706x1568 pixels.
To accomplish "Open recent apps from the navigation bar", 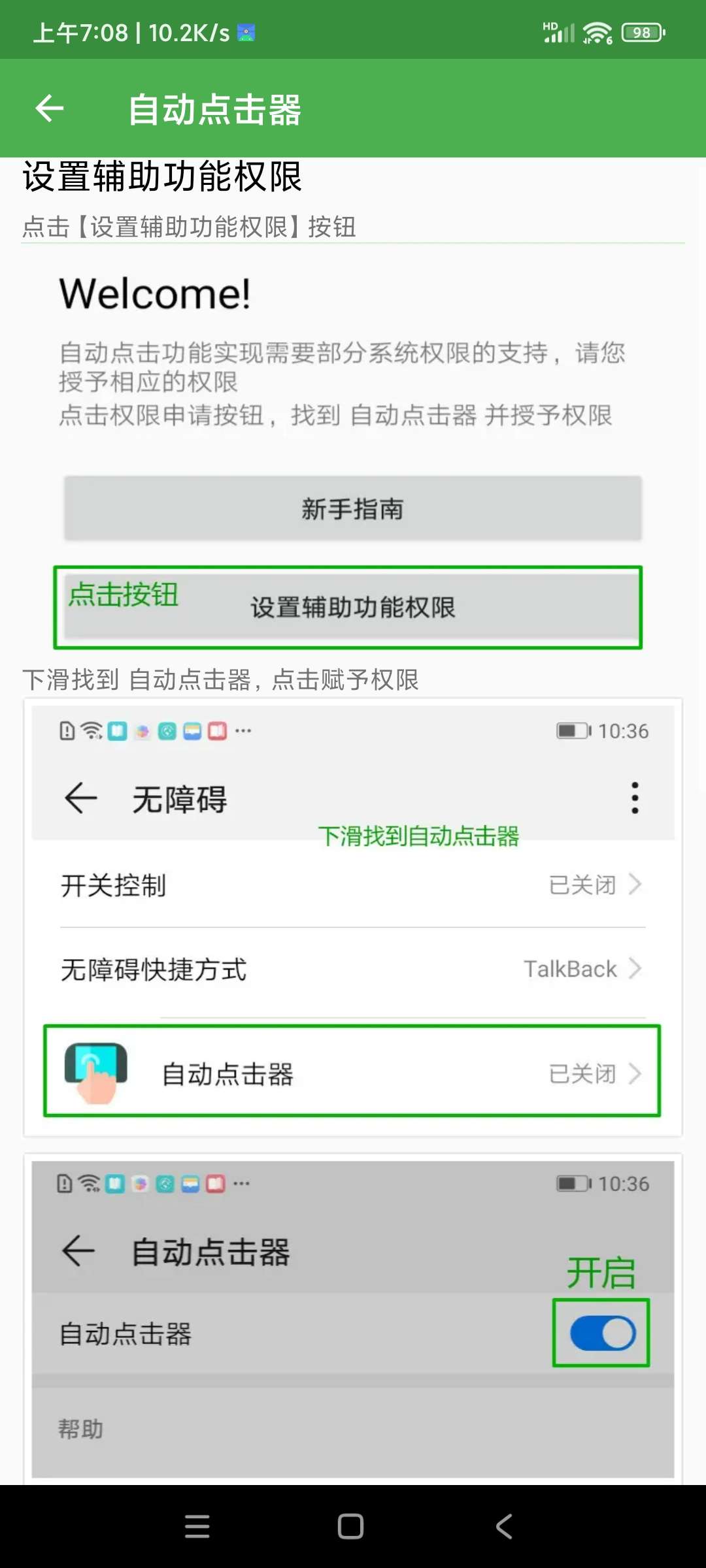I will 197,1526.
